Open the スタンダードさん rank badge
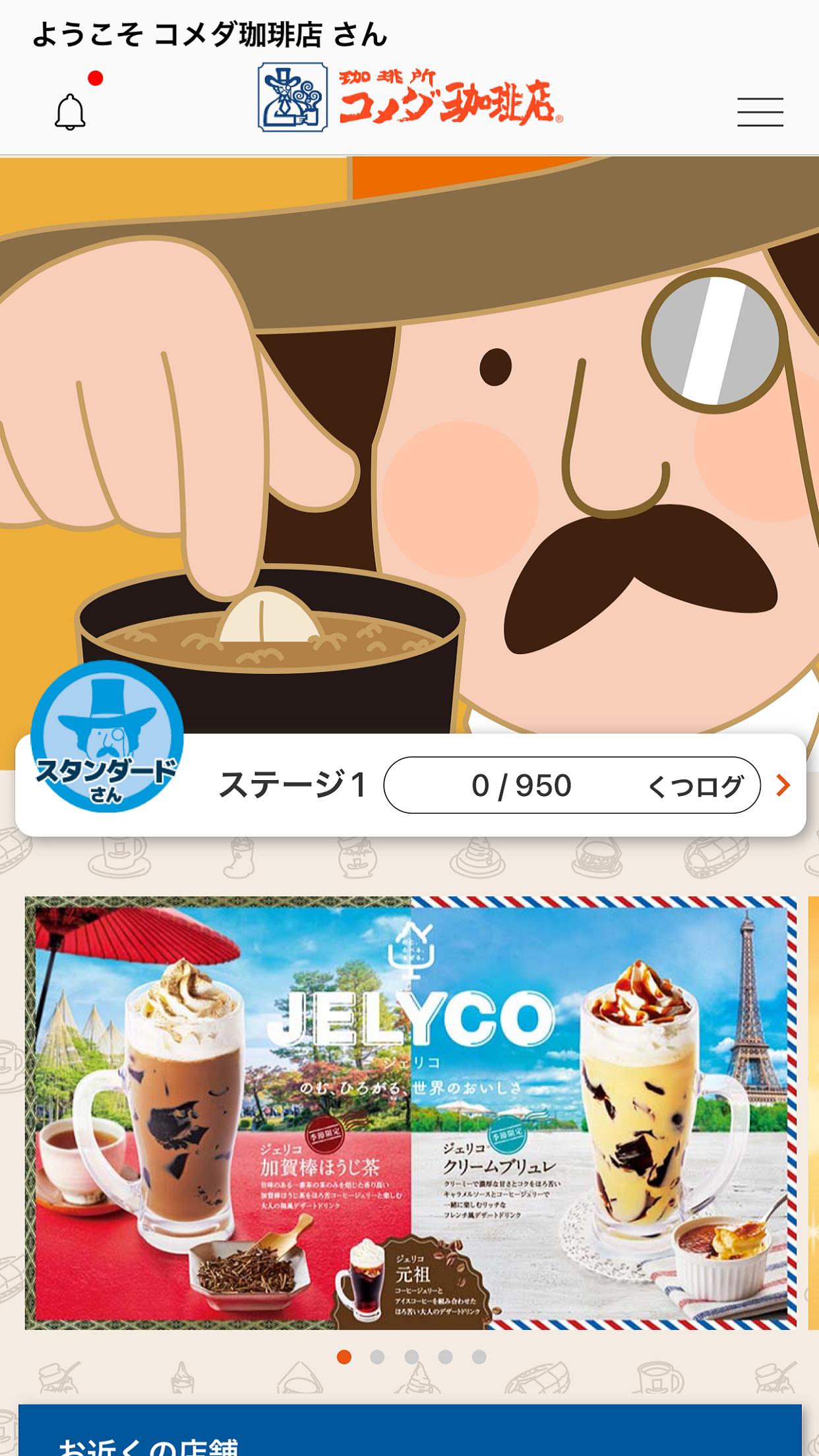 click(x=107, y=737)
